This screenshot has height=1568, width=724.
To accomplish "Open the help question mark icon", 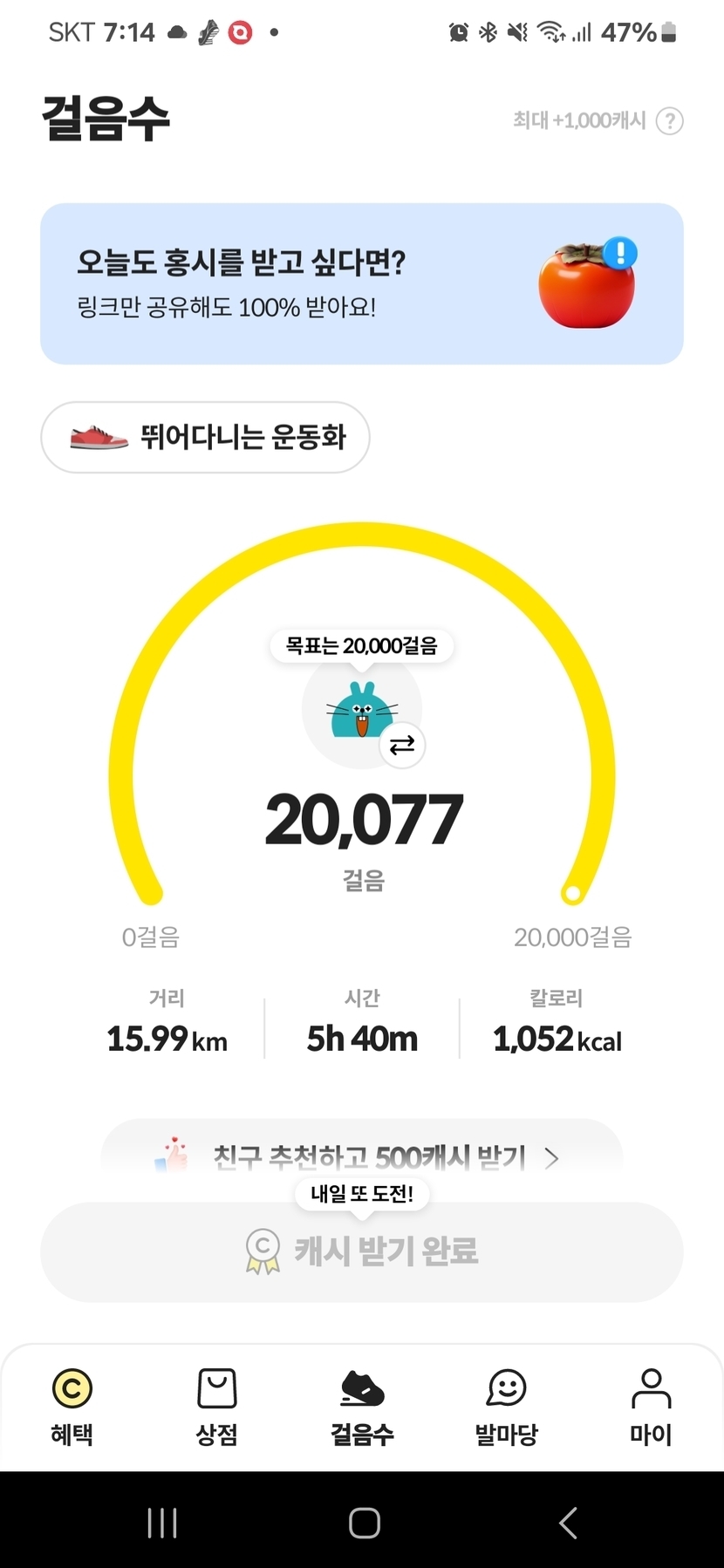I will (669, 120).
